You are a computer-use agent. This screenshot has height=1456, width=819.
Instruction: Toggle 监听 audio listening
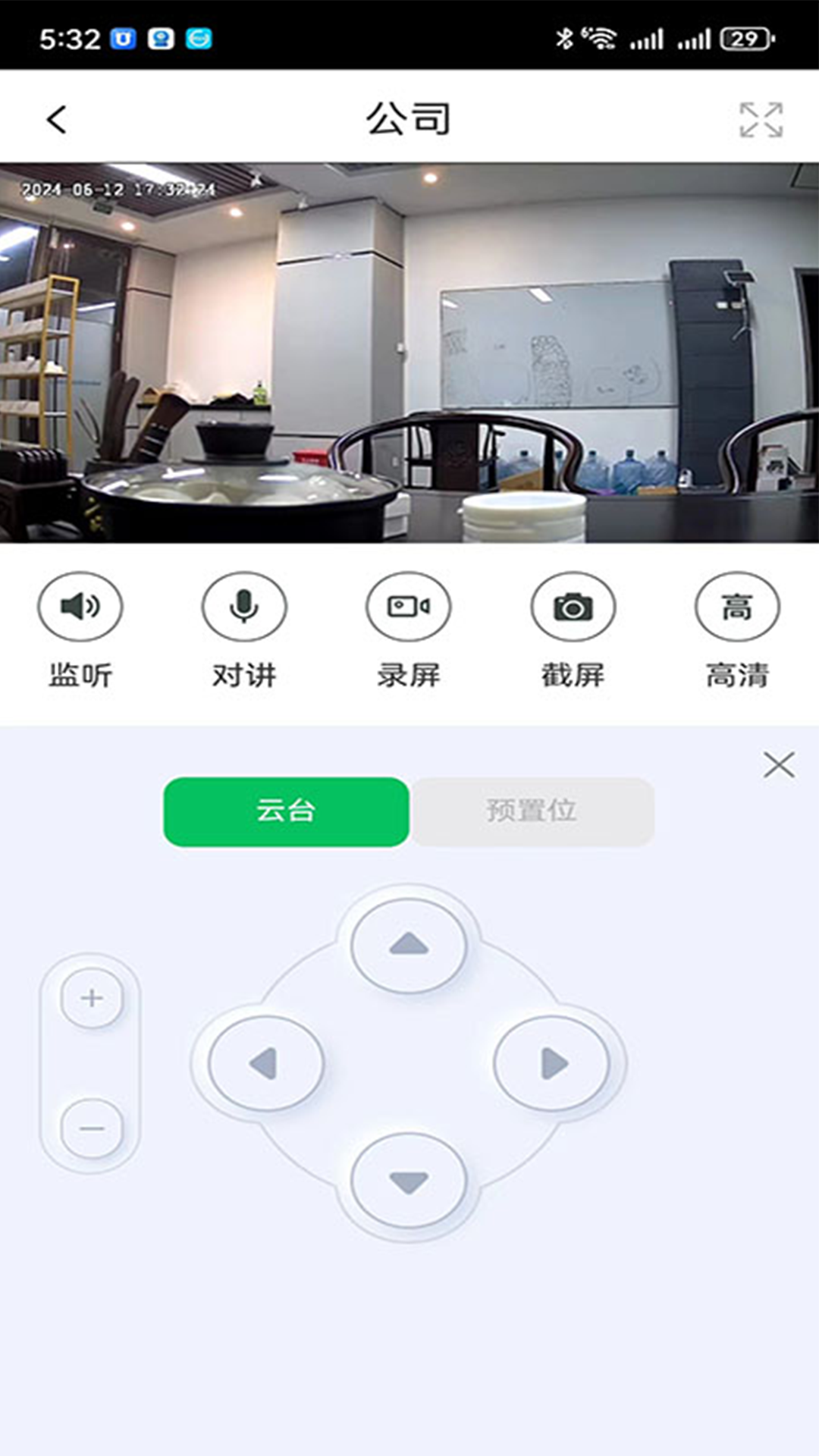80,607
